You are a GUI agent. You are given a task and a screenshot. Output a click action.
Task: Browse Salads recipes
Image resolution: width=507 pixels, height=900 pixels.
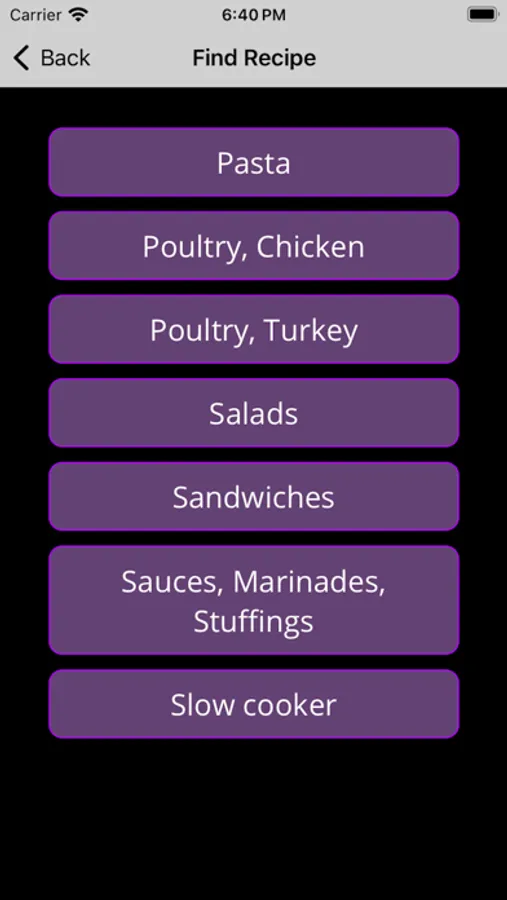tap(254, 413)
